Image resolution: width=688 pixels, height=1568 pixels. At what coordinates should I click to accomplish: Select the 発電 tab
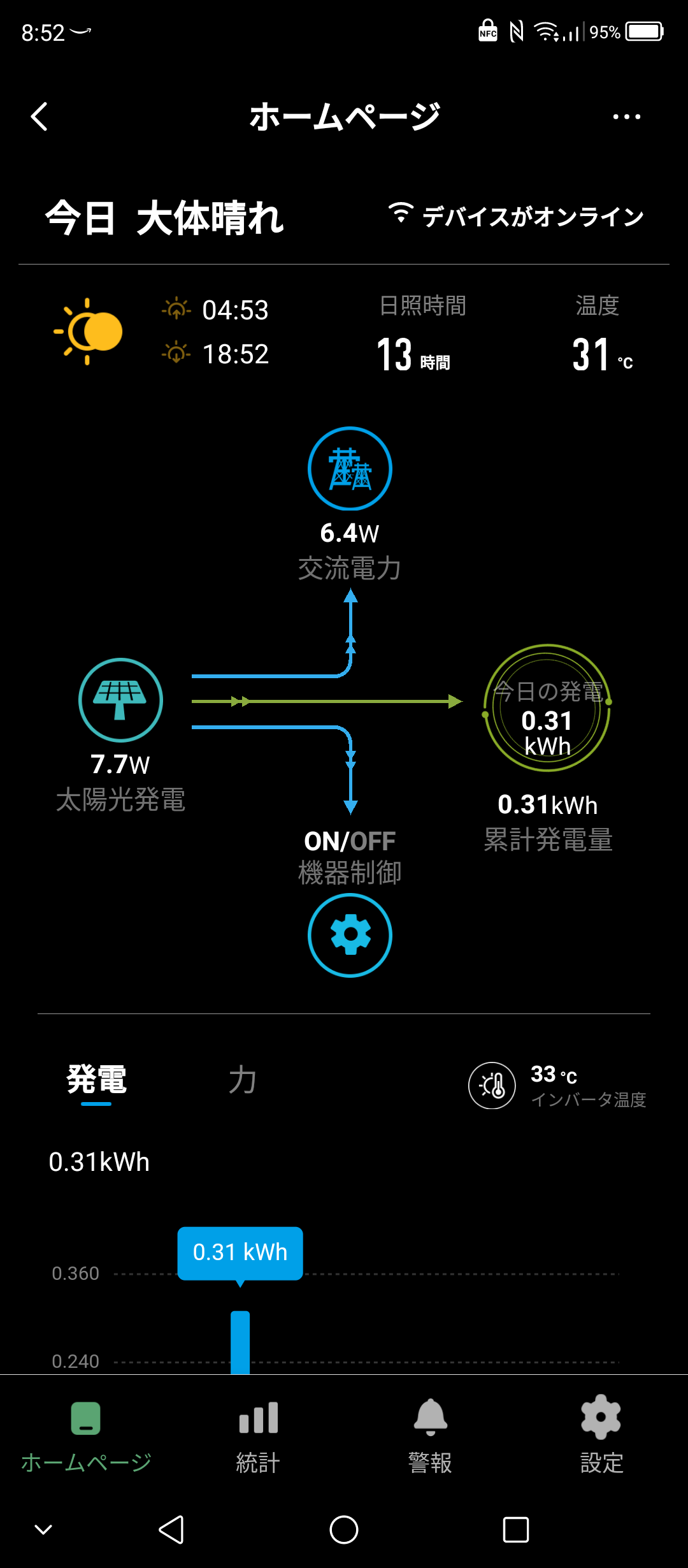pyautogui.click(x=97, y=1080)
